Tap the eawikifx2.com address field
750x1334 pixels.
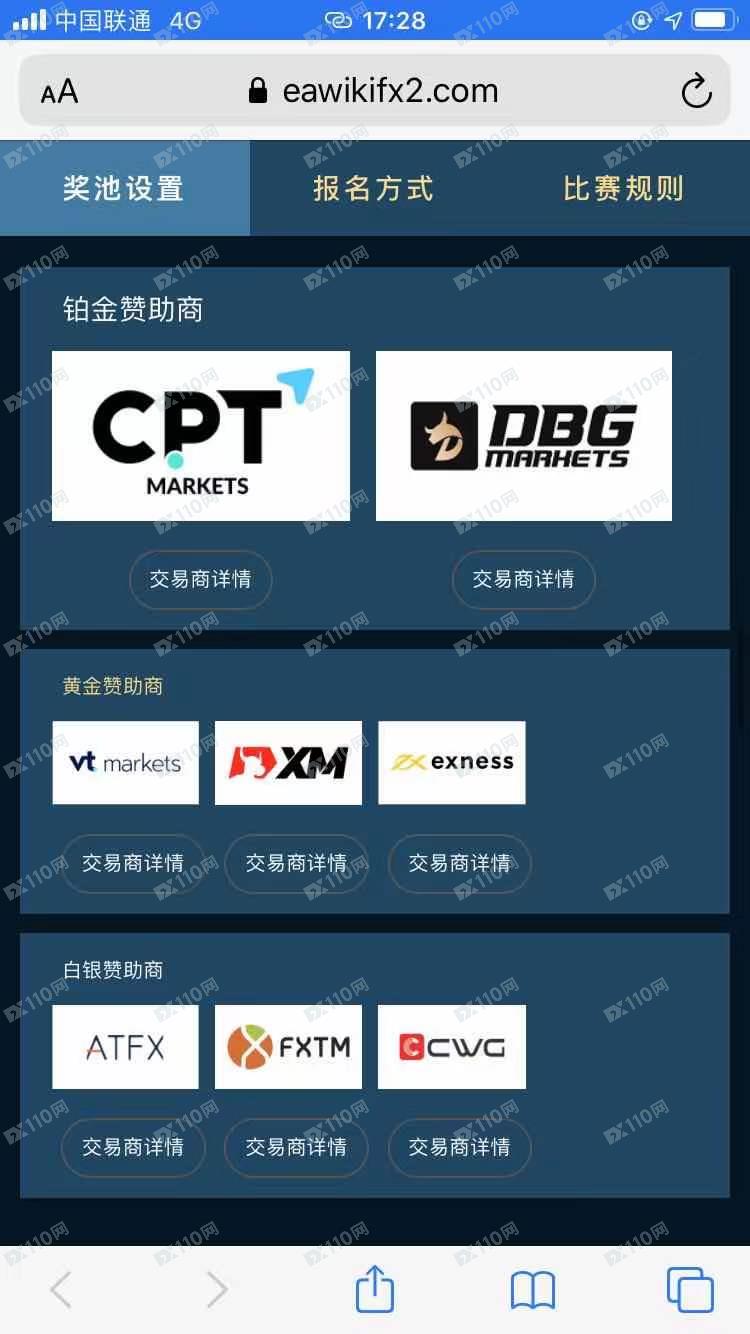pyautogui.click(x=375, y=92)
